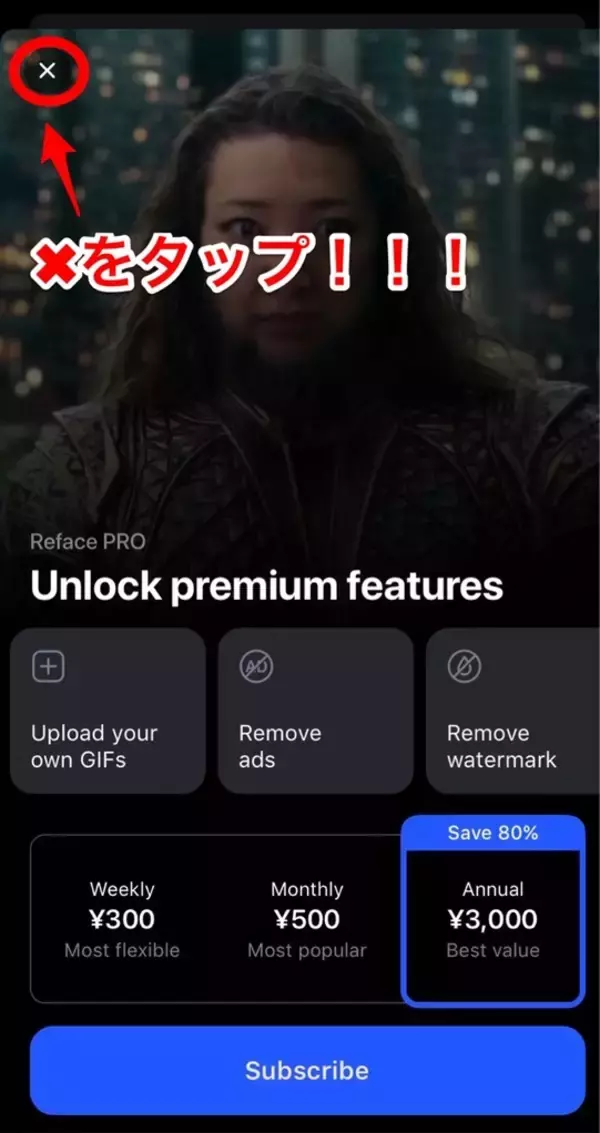Viewport: 600px width, 1133px height.
Task: Select the Weekly ¥300 plan
Action: click(122, 919)
